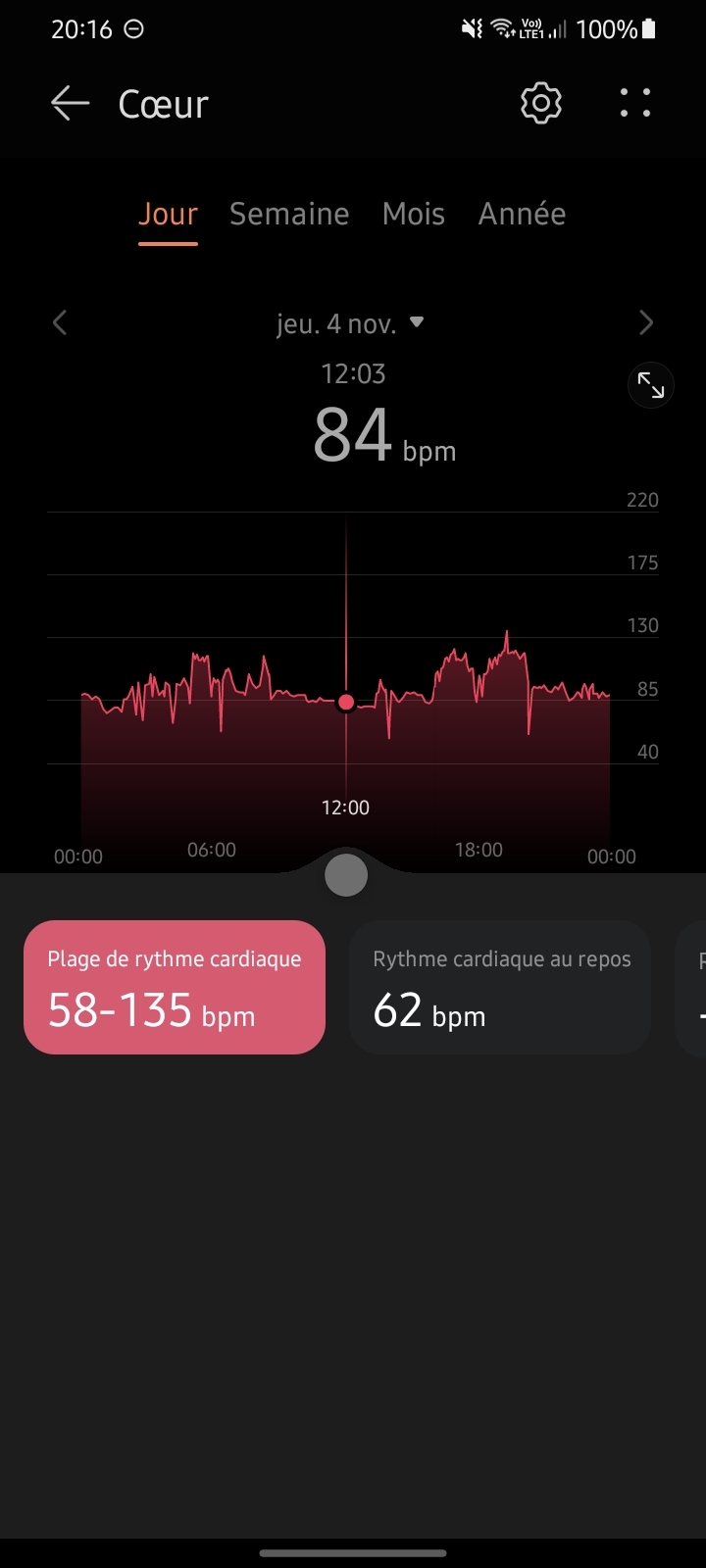Switch to the Jour tab
The image size is (706, 1568).
pyautogui.click(x=168, y=214)
